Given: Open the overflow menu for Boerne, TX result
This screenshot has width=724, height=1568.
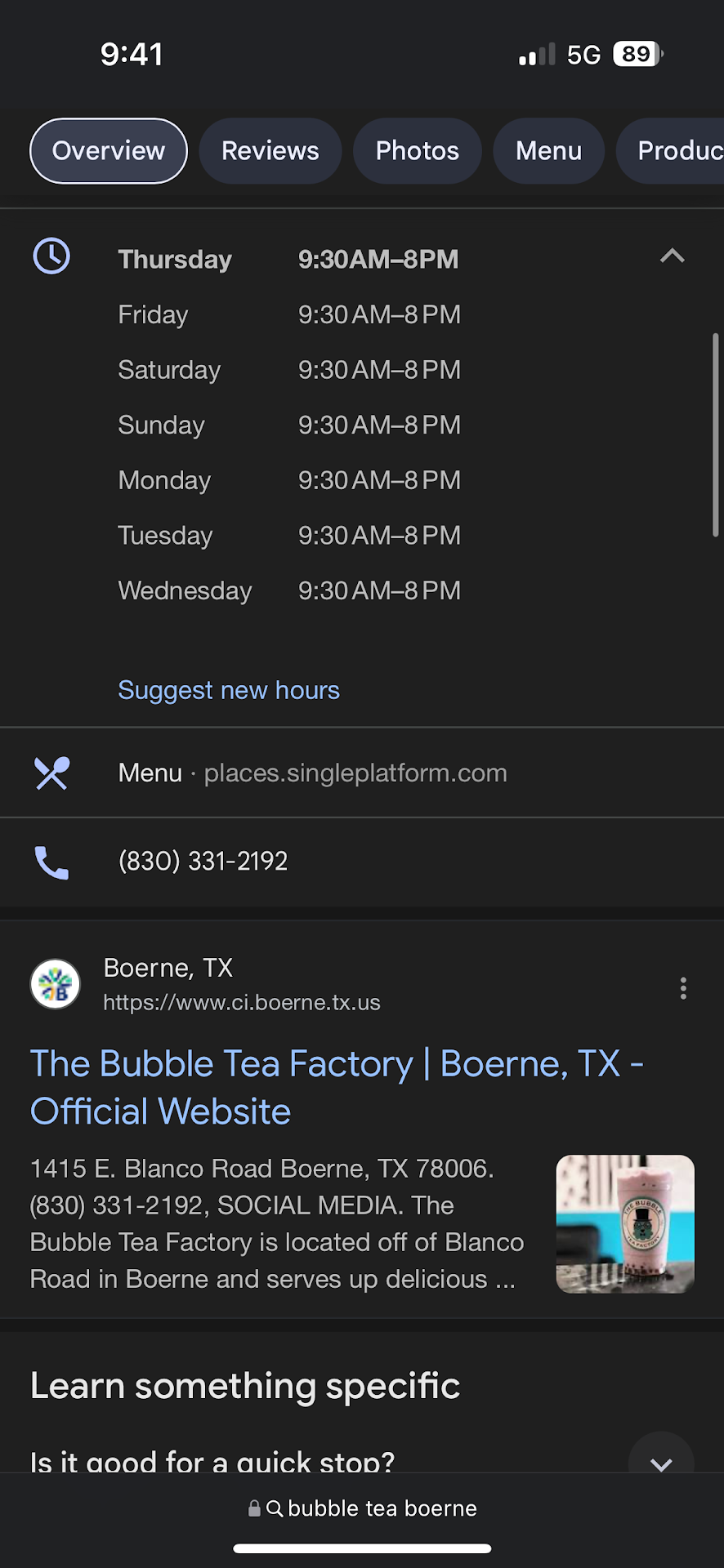Looking at the screenshot, I should point(683,988).
